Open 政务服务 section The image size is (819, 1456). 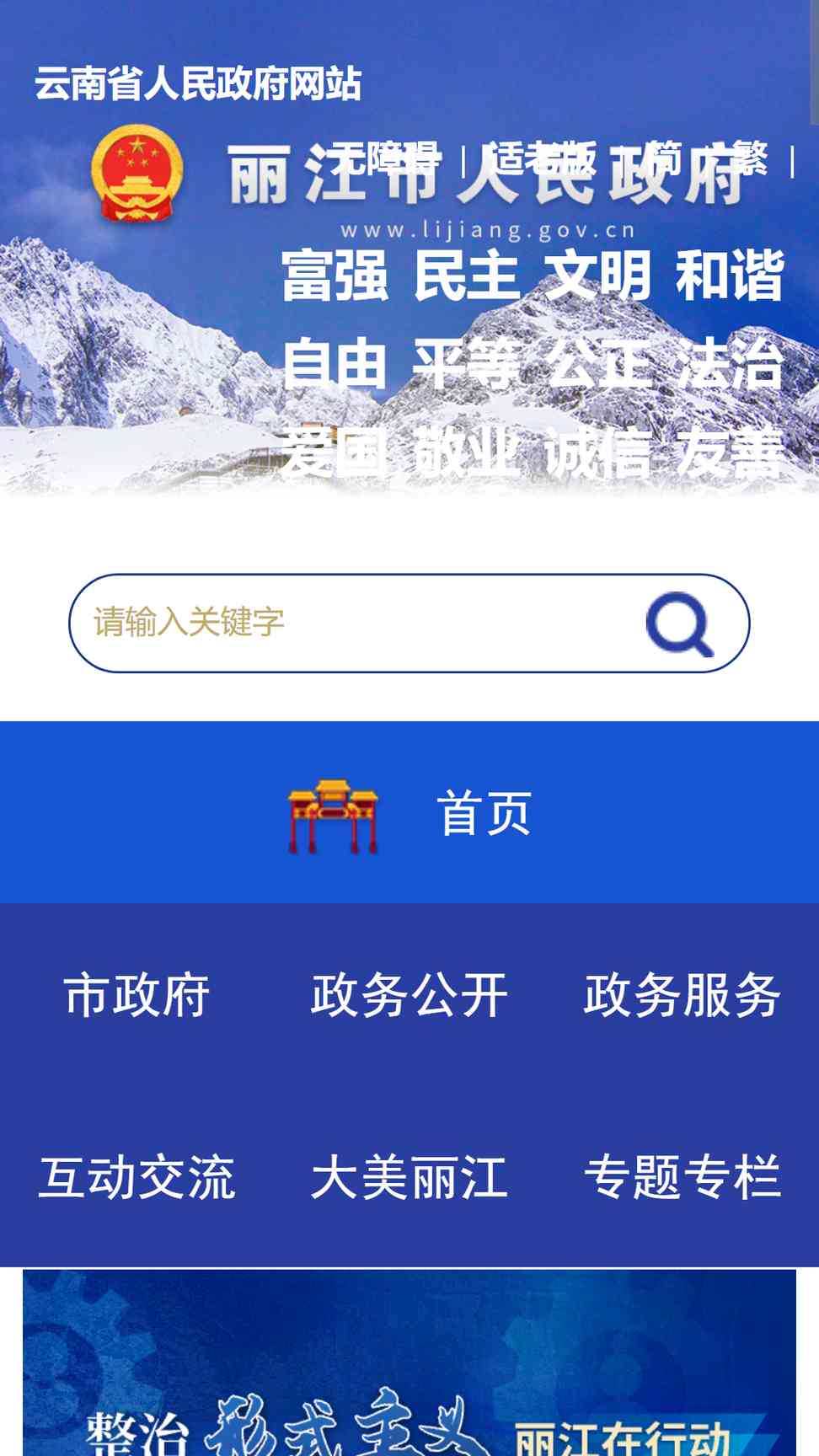pyautogui.click(x=682, y=995)
